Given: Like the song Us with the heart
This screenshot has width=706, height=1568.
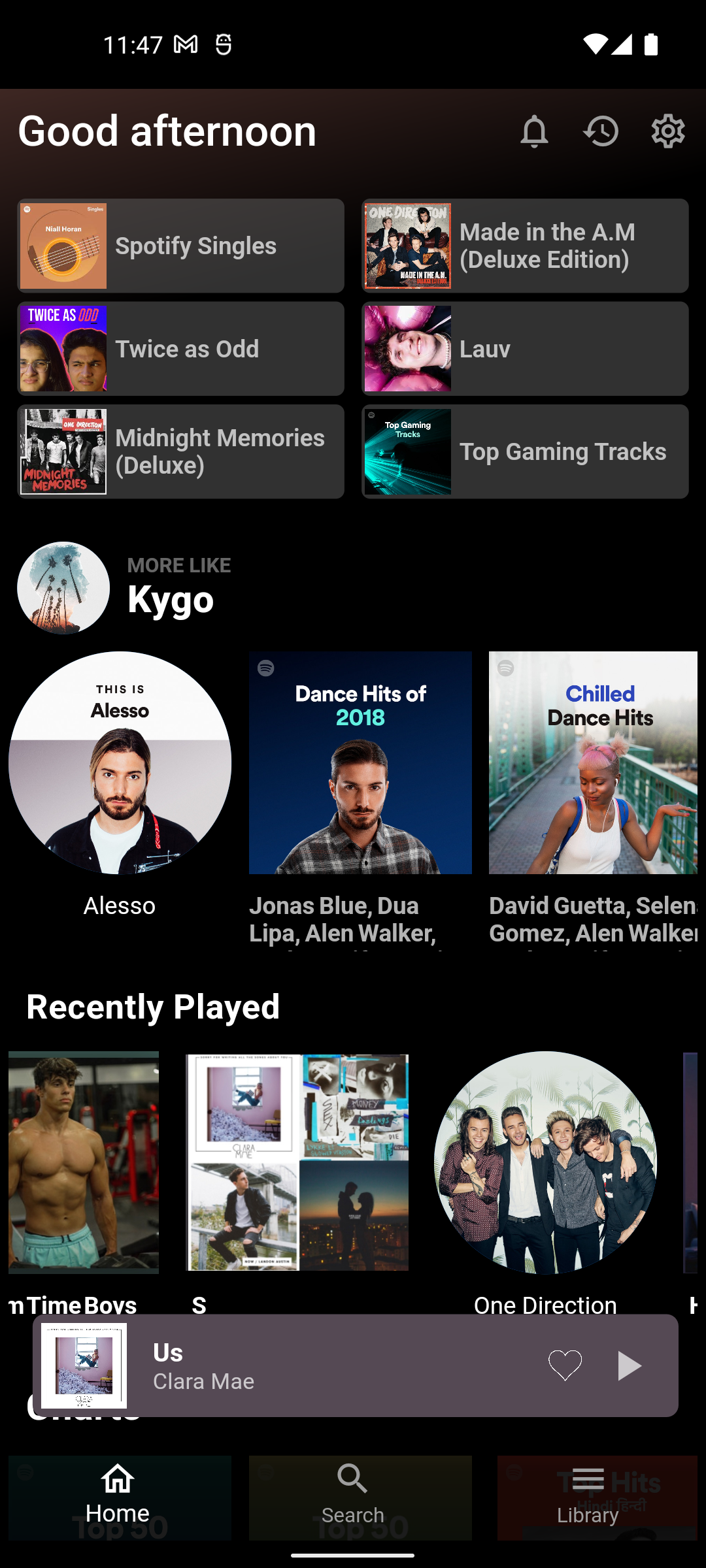Looking at the screenshot, I should tap(565, 1365).
